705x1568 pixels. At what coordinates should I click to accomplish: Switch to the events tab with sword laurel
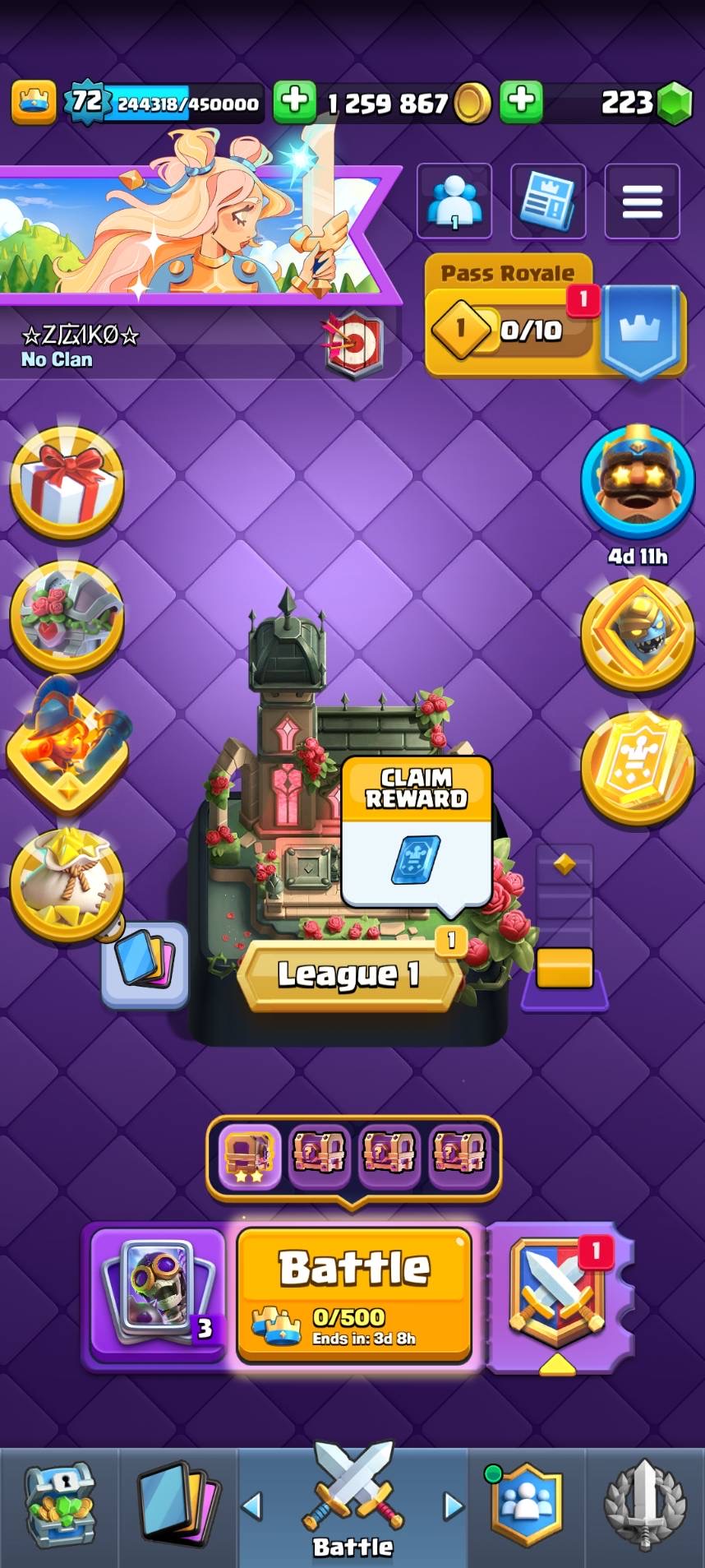(x=645, y=1505)
